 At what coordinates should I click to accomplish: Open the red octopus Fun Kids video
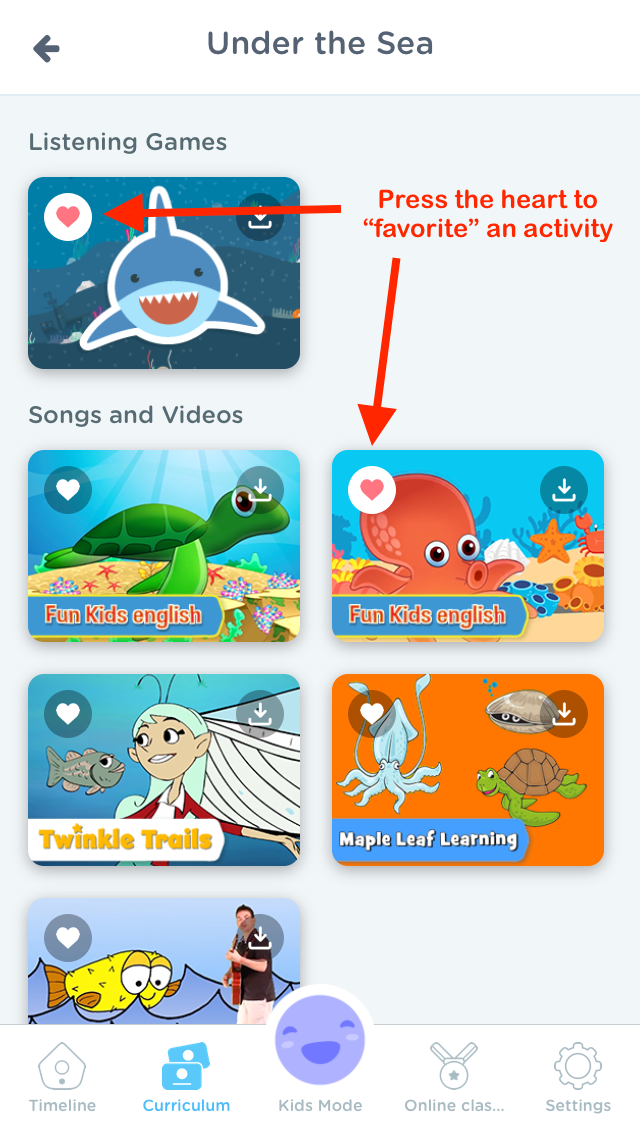tap(467, 546)
